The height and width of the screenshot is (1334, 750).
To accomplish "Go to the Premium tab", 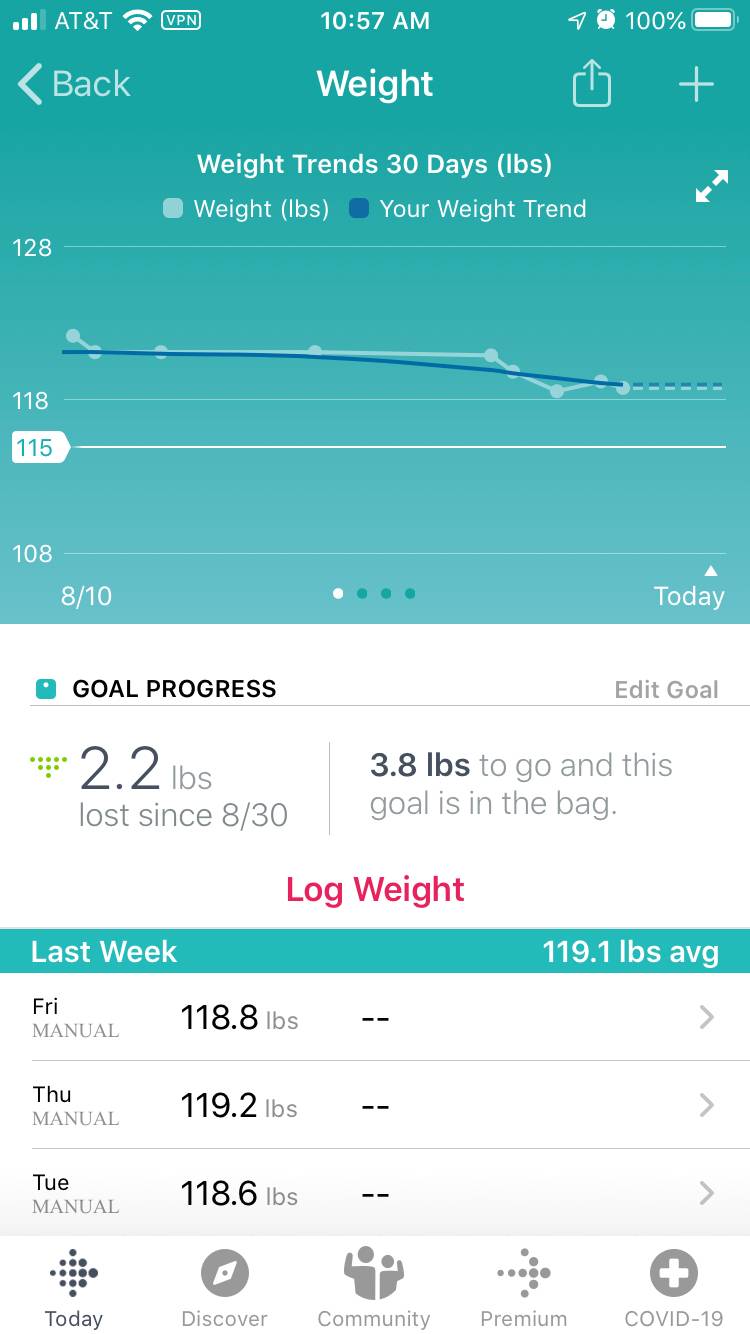I will click(x=523, y=1288).
